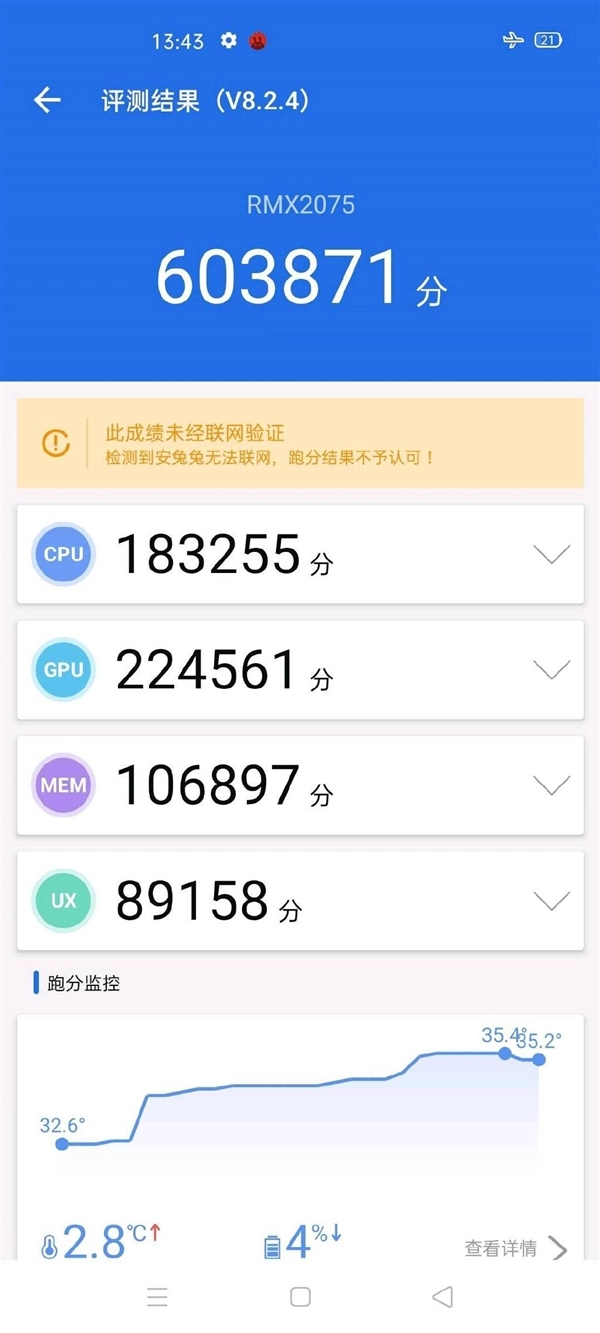Expand the CPU score details
This screenshot has width=600, height=1333.
[551, 554]
